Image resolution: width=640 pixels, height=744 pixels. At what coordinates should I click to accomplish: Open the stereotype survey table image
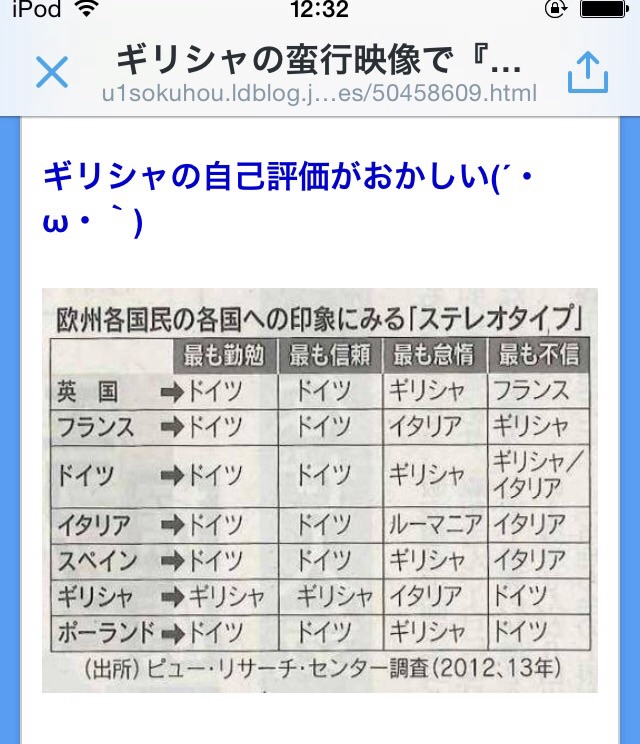[319, 490]
